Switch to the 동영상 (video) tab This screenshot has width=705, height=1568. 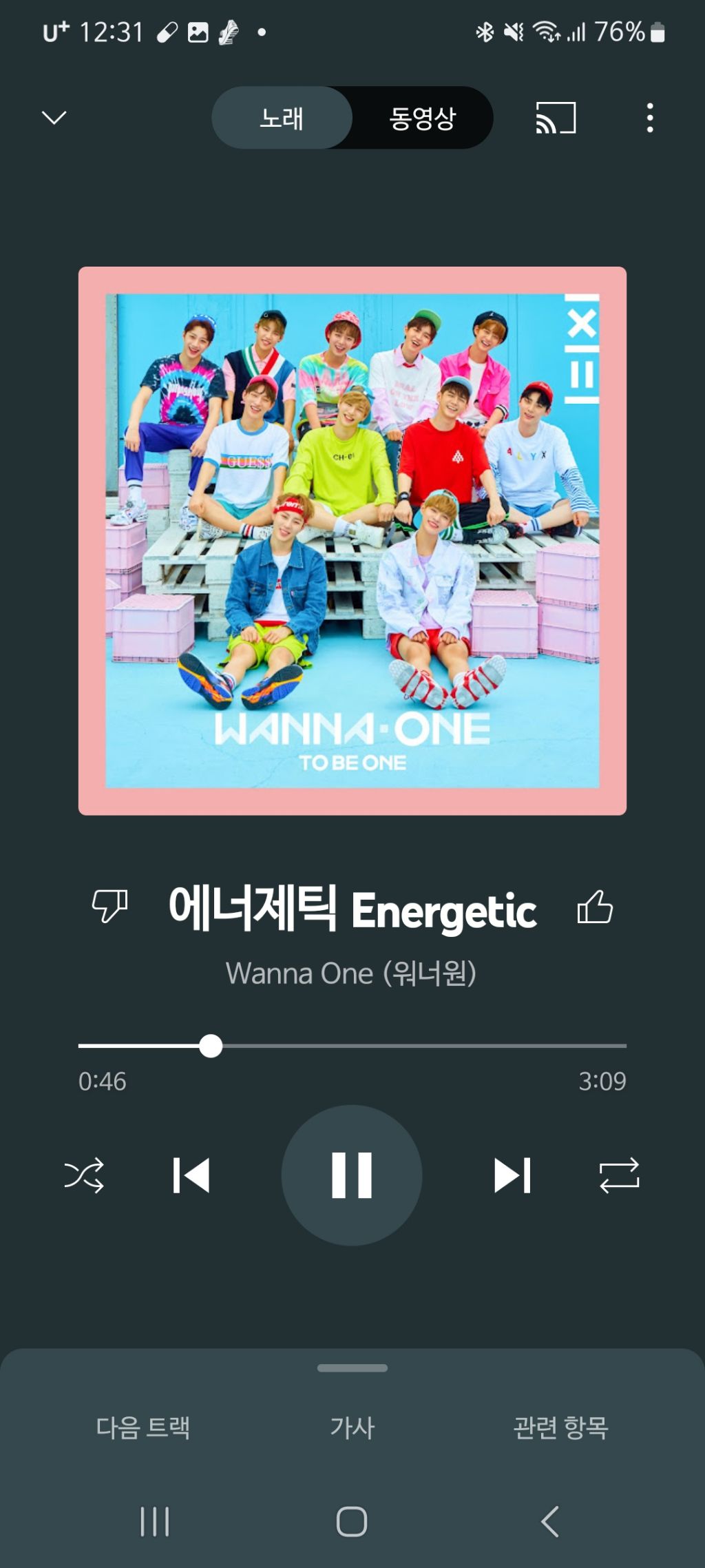[x=422, y=118]
